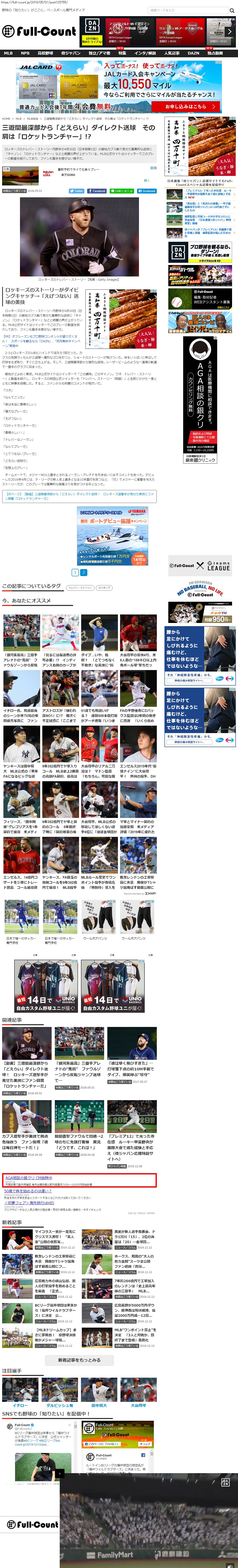Close the floating video overlay
Image resolution: width=238 pixels, height=1568 pixels.
click(60, 1474)
